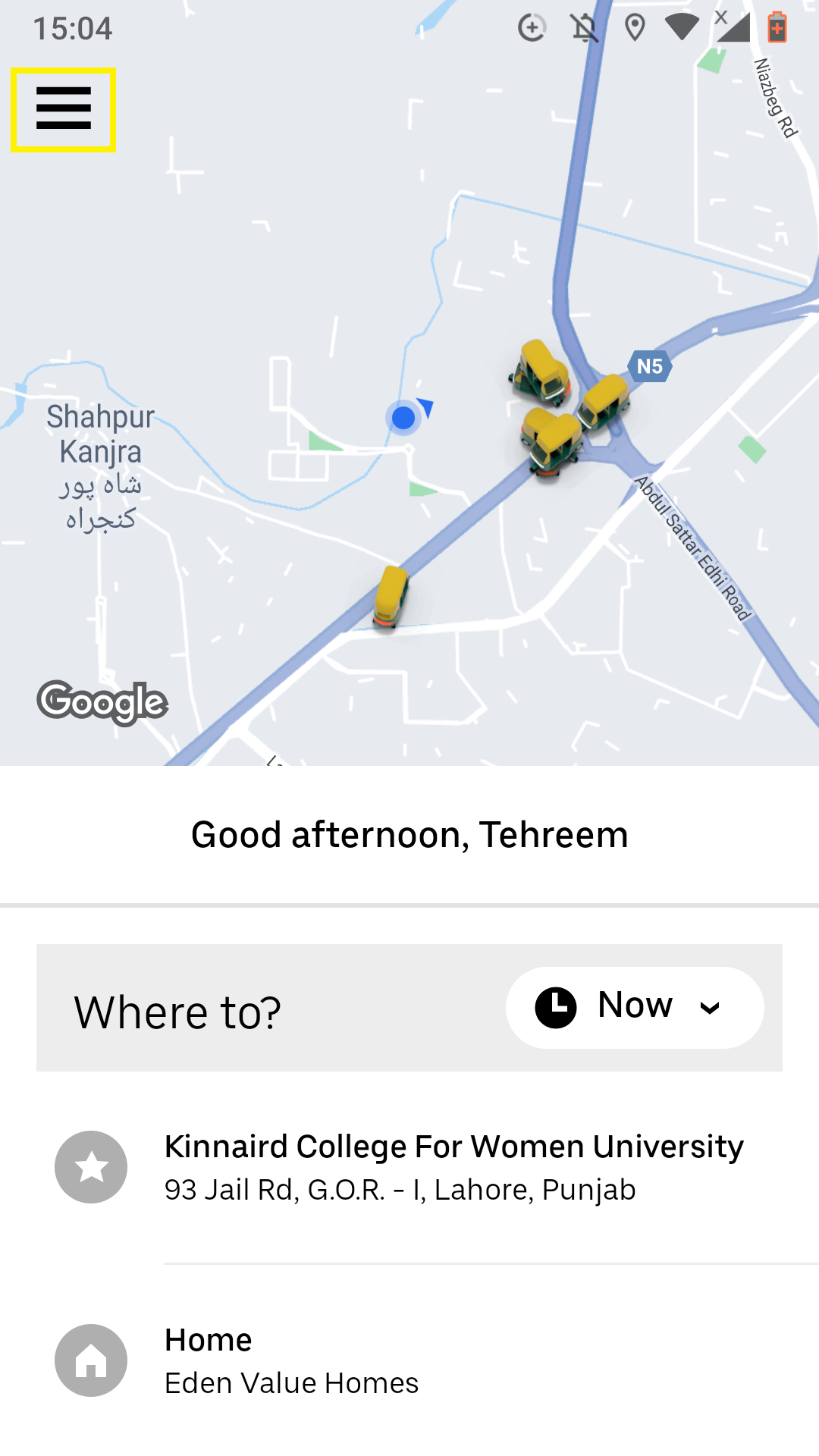
Task: Select the star icon beside Kinnaird College
Action: (x=91, y=1166)
